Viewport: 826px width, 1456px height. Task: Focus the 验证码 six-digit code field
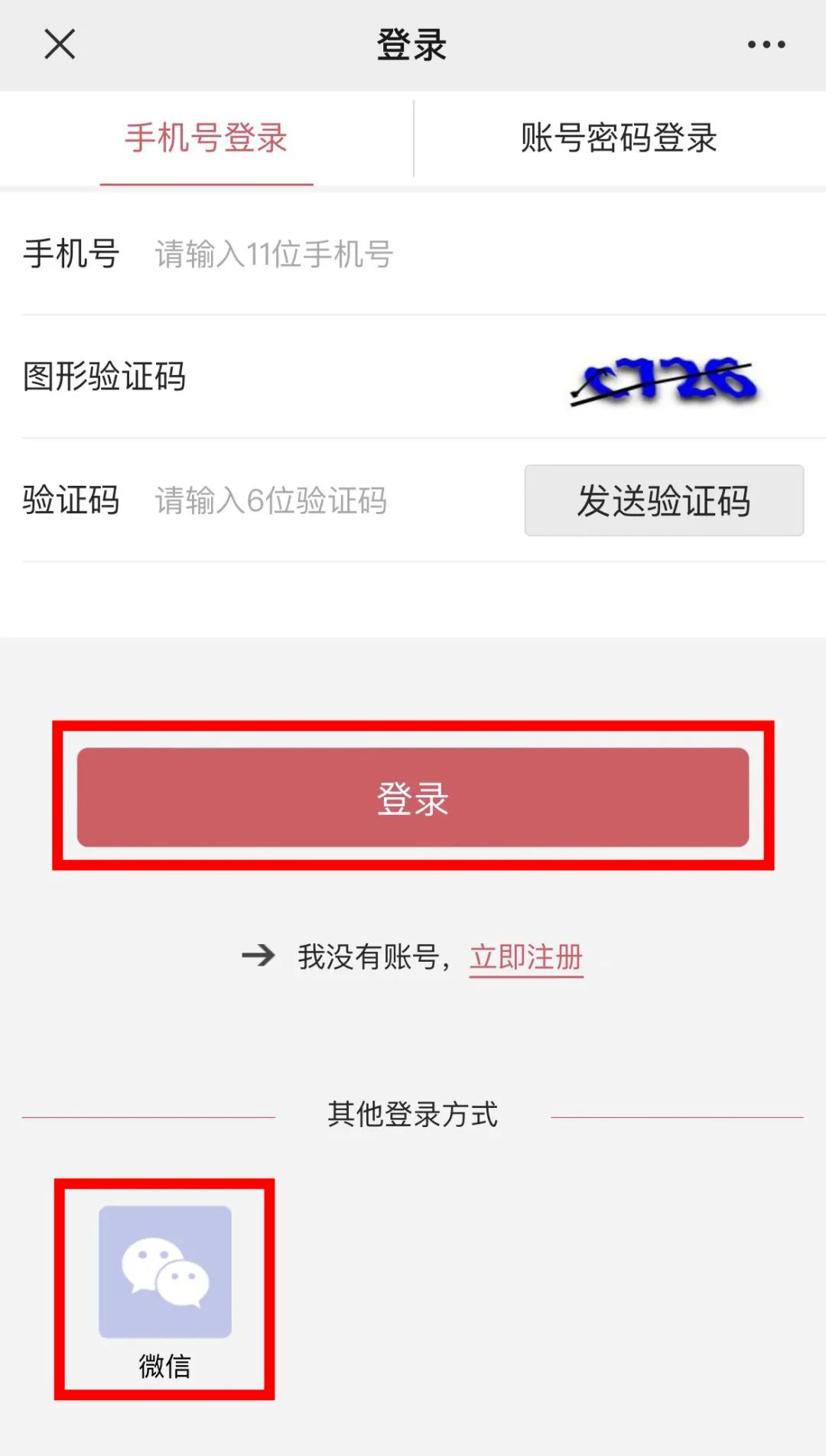tap(329, 501)
